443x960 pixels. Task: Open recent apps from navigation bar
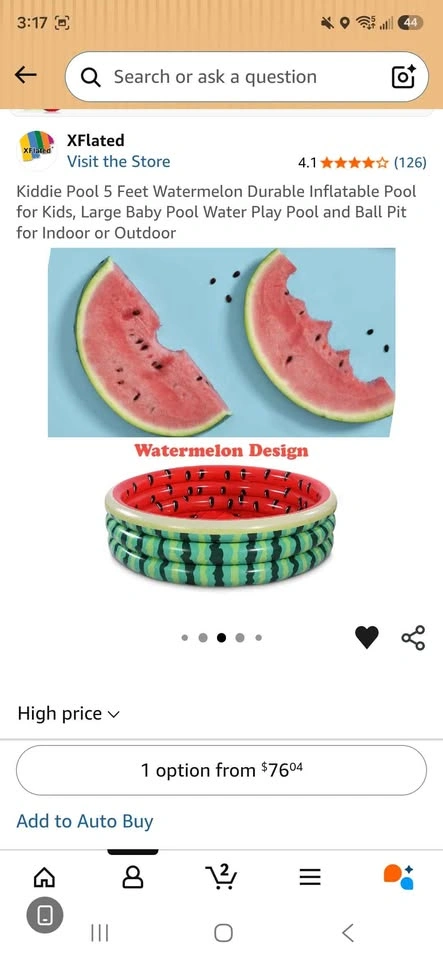100,933
